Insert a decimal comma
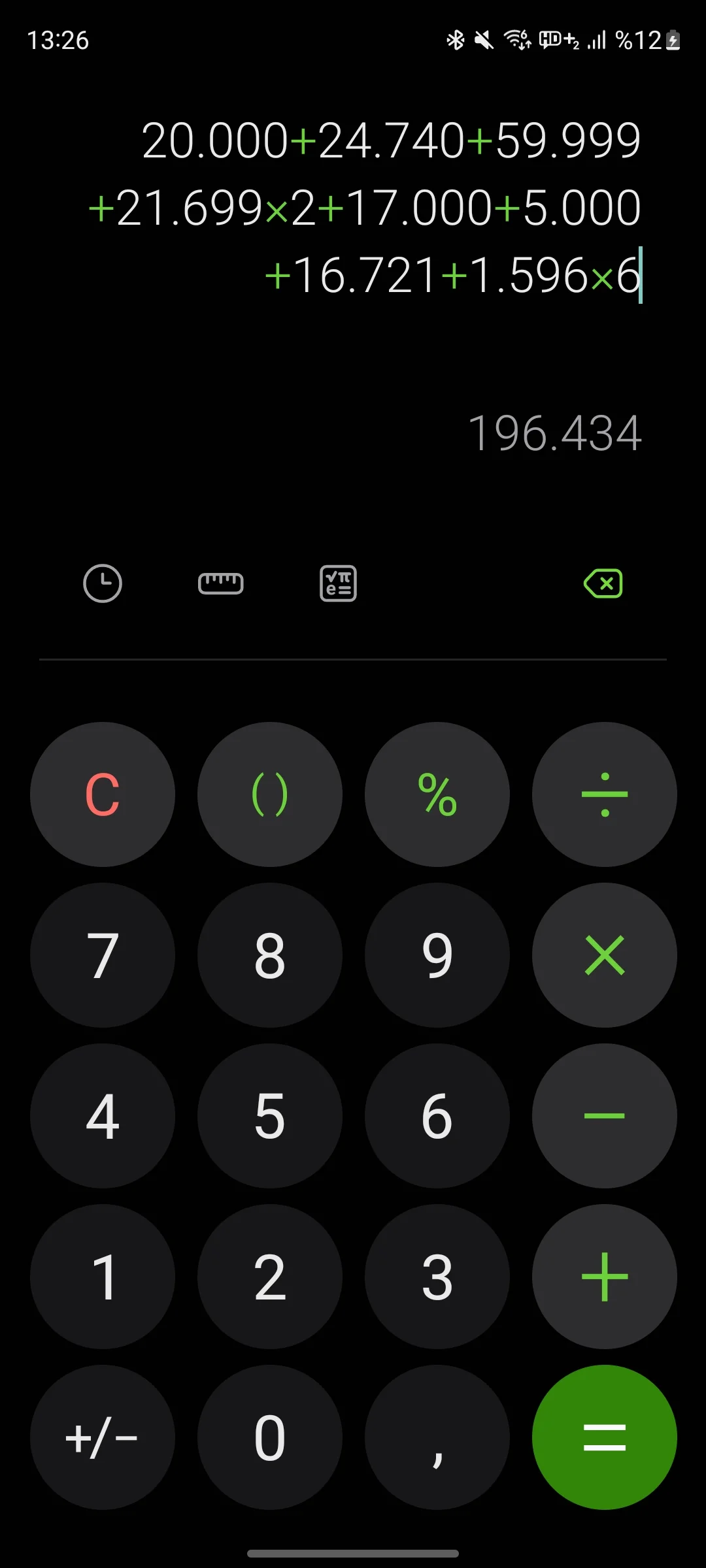This screenshot has width=706, height=1568. pyautogui.click(x=437, y=1437)
